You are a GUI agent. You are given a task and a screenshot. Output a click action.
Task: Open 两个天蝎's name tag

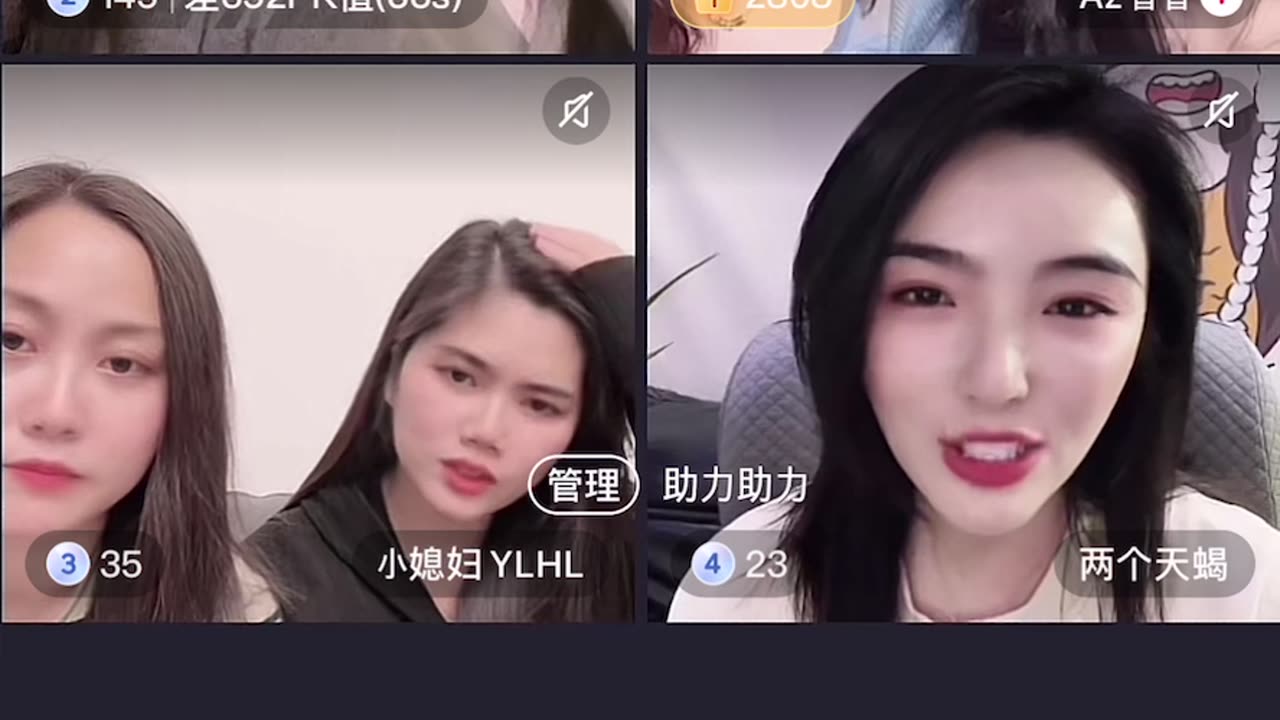[x=1153, y=565]
